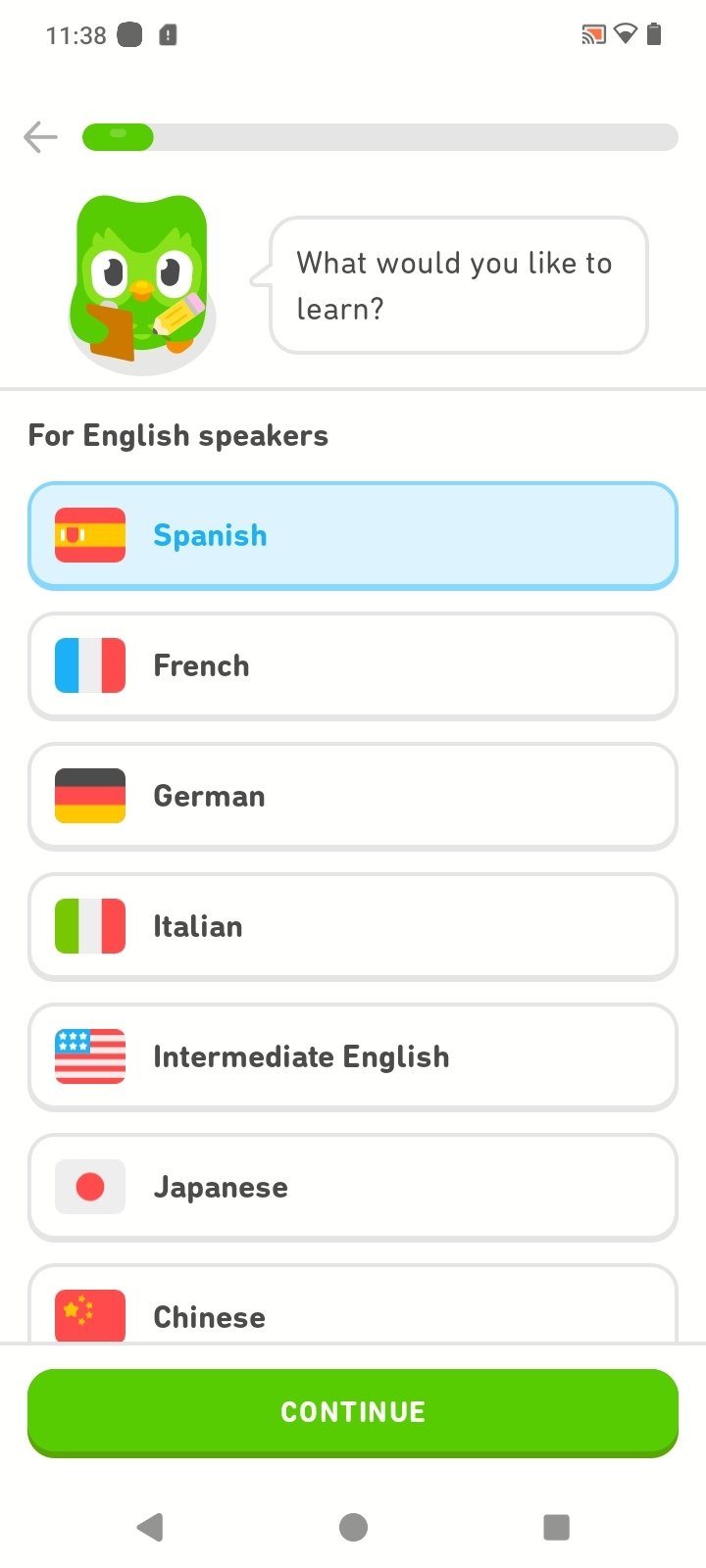Go back using the top arrow

(40, 137)
